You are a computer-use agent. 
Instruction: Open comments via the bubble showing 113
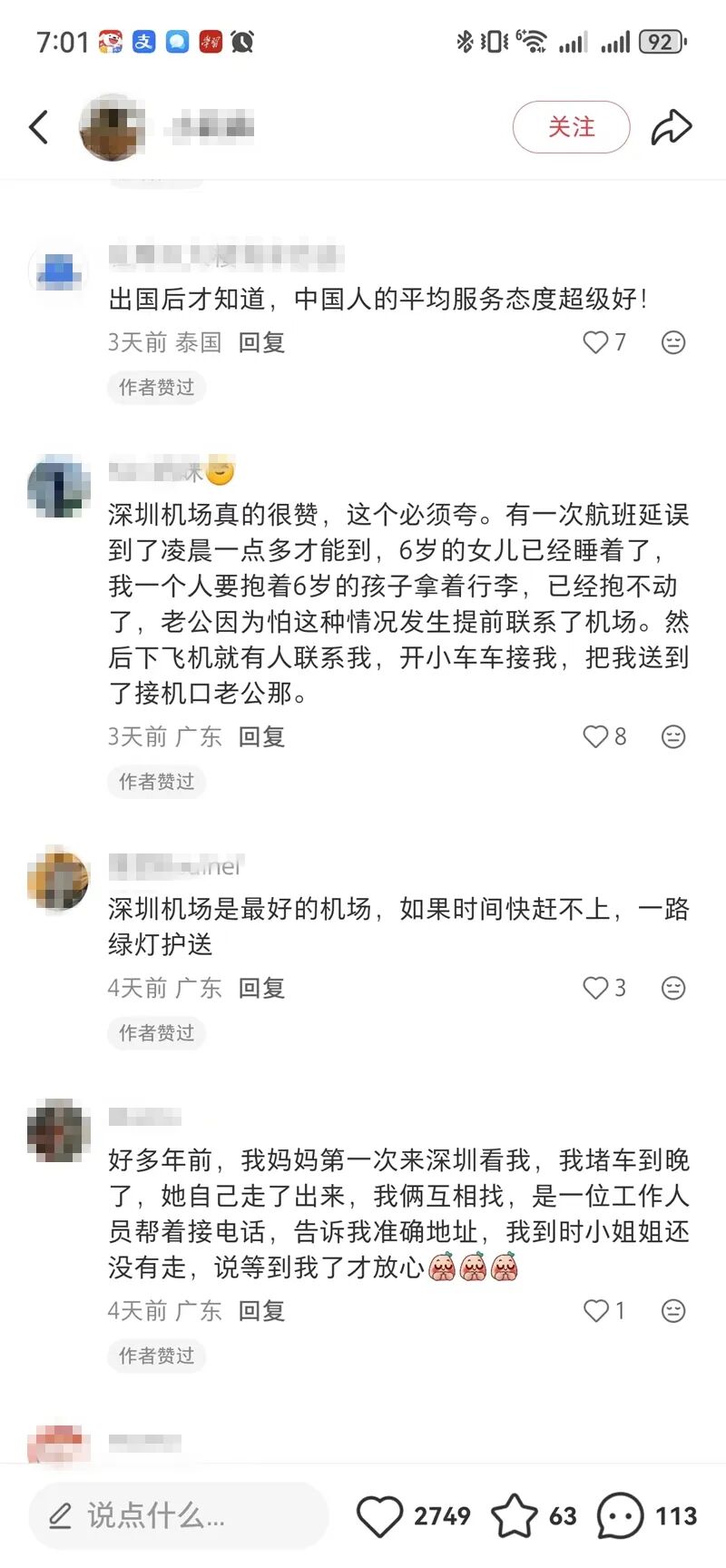click(621, 1515)
